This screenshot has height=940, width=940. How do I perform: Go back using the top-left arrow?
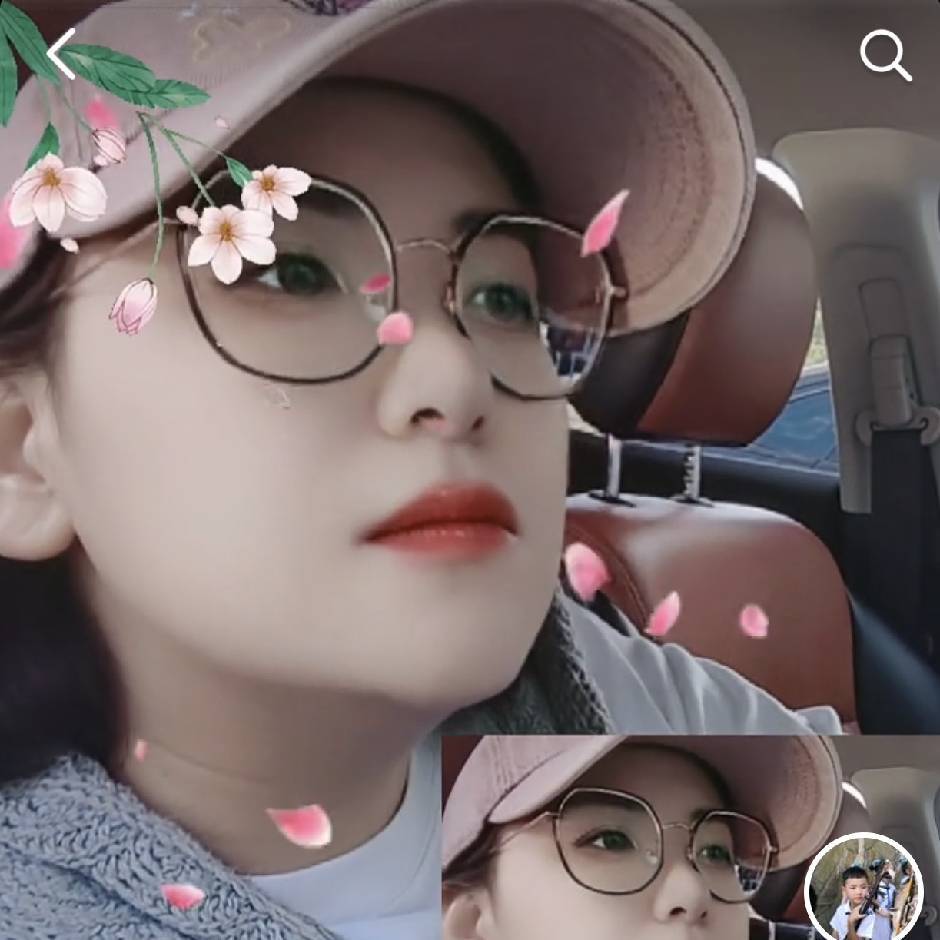62,54
